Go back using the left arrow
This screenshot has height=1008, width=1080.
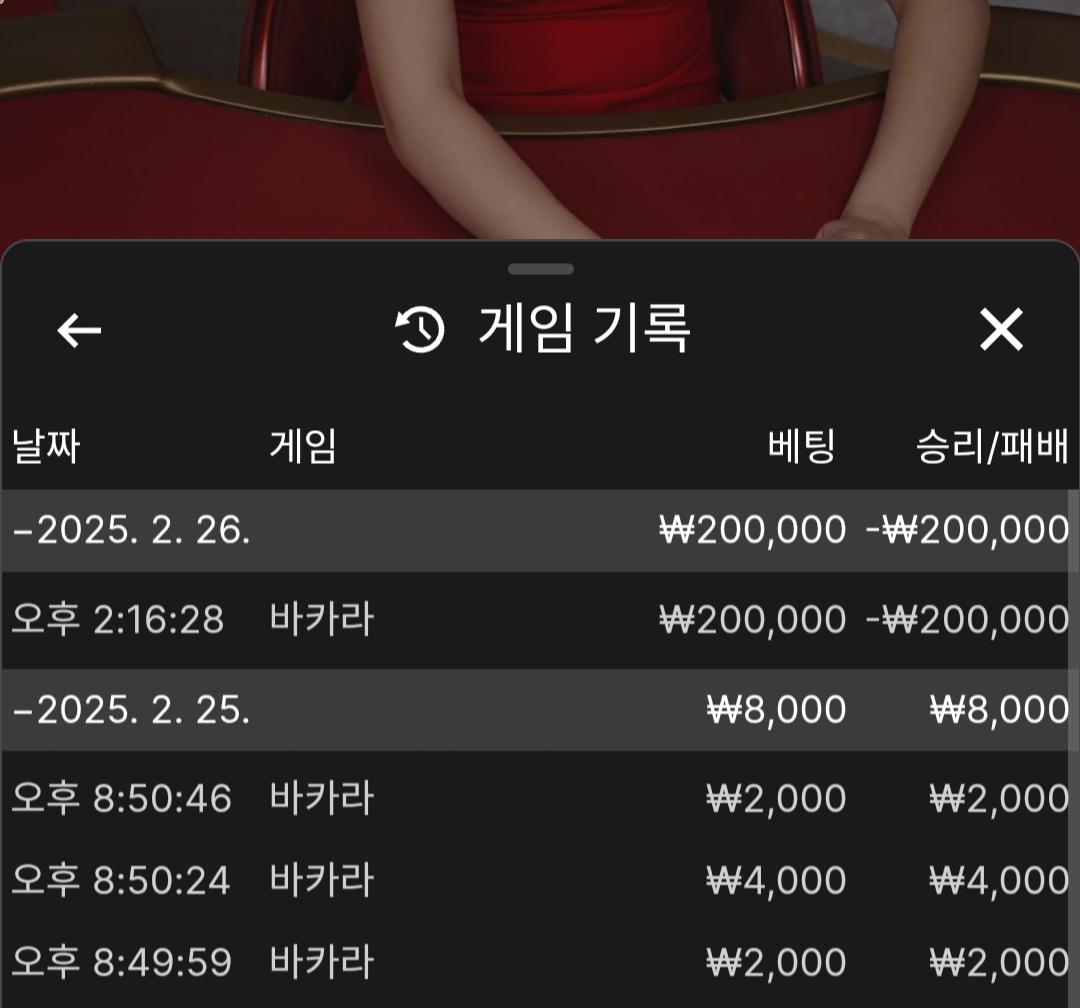[x=79, y=330]
